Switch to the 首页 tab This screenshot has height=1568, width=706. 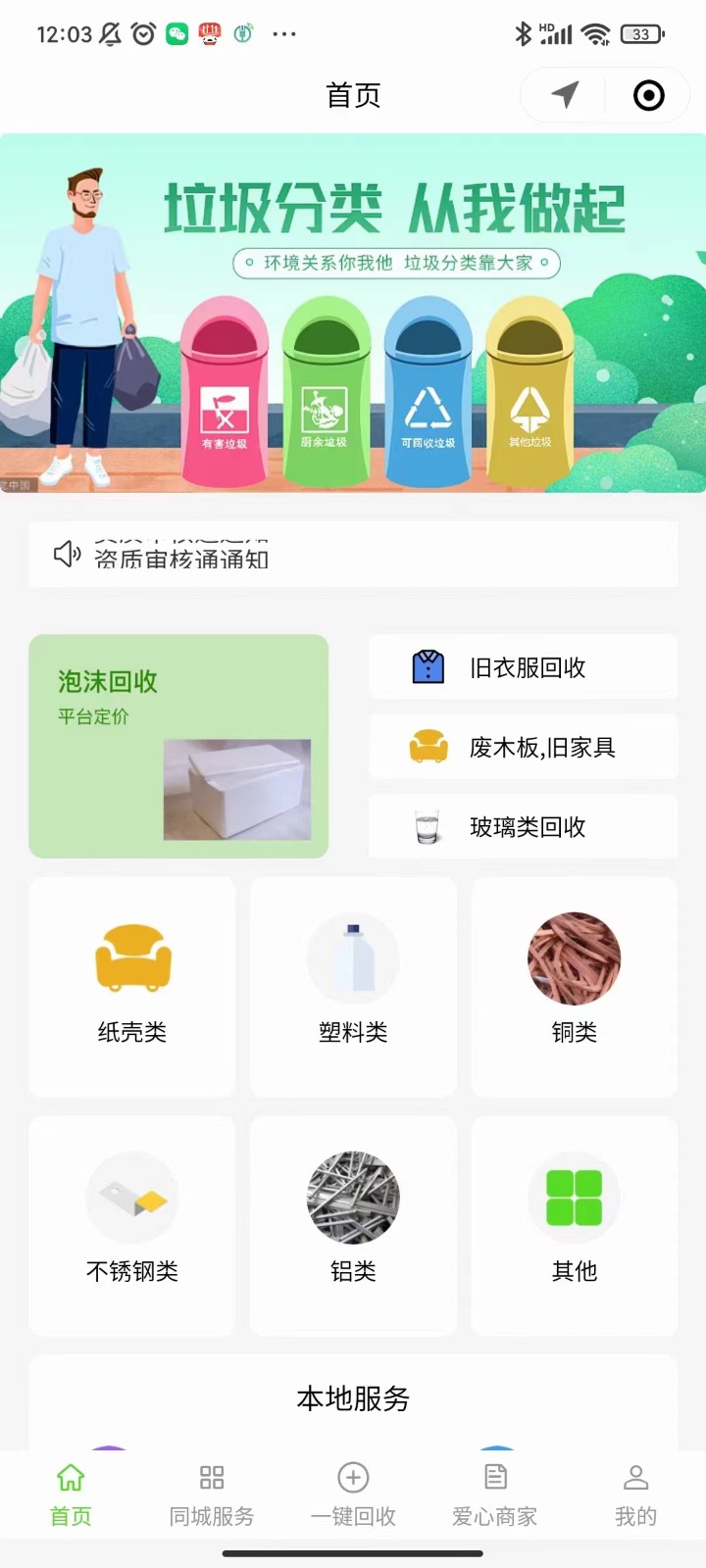tap(71, 1495)
